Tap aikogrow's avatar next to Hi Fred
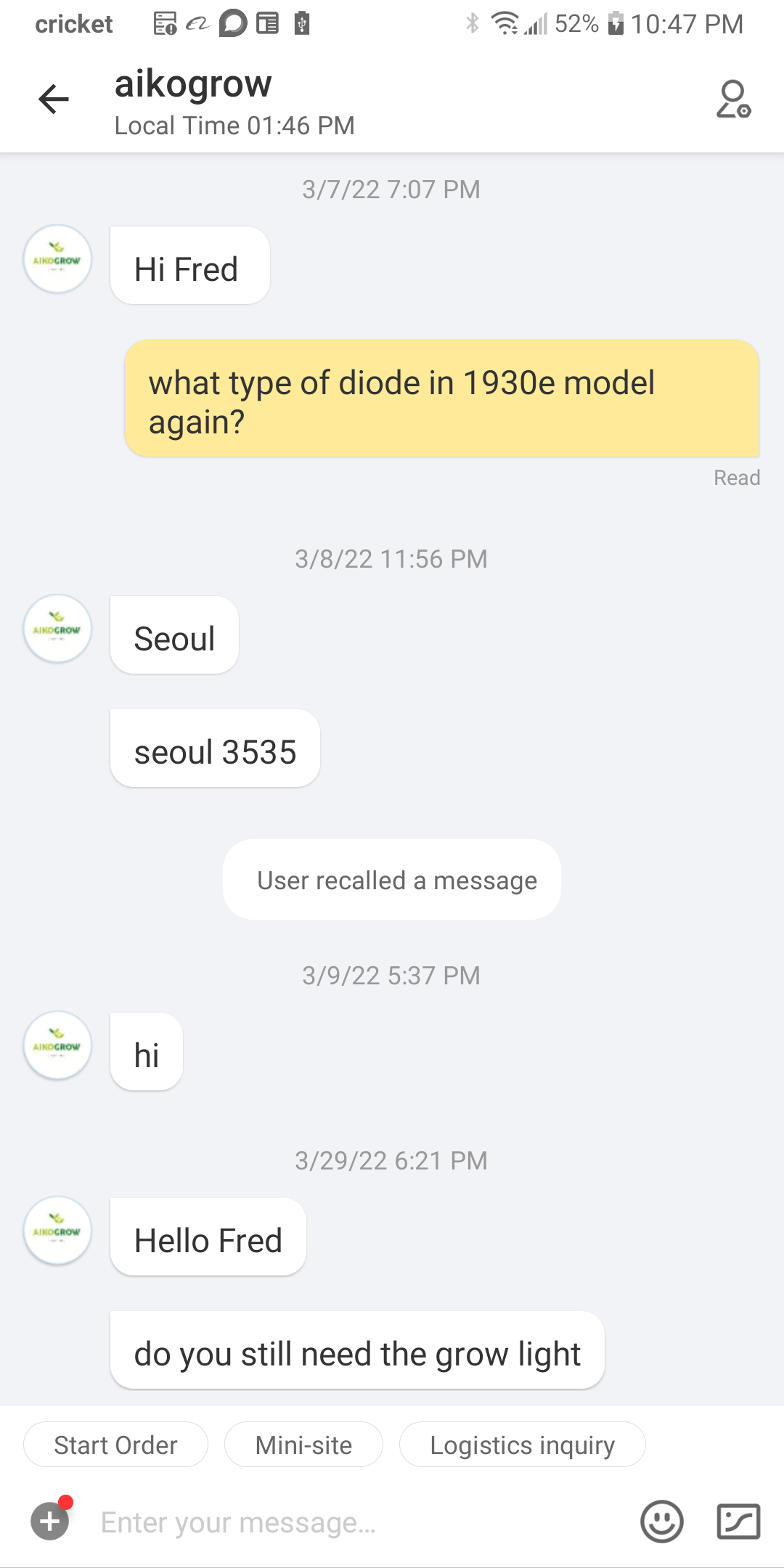 57,259
